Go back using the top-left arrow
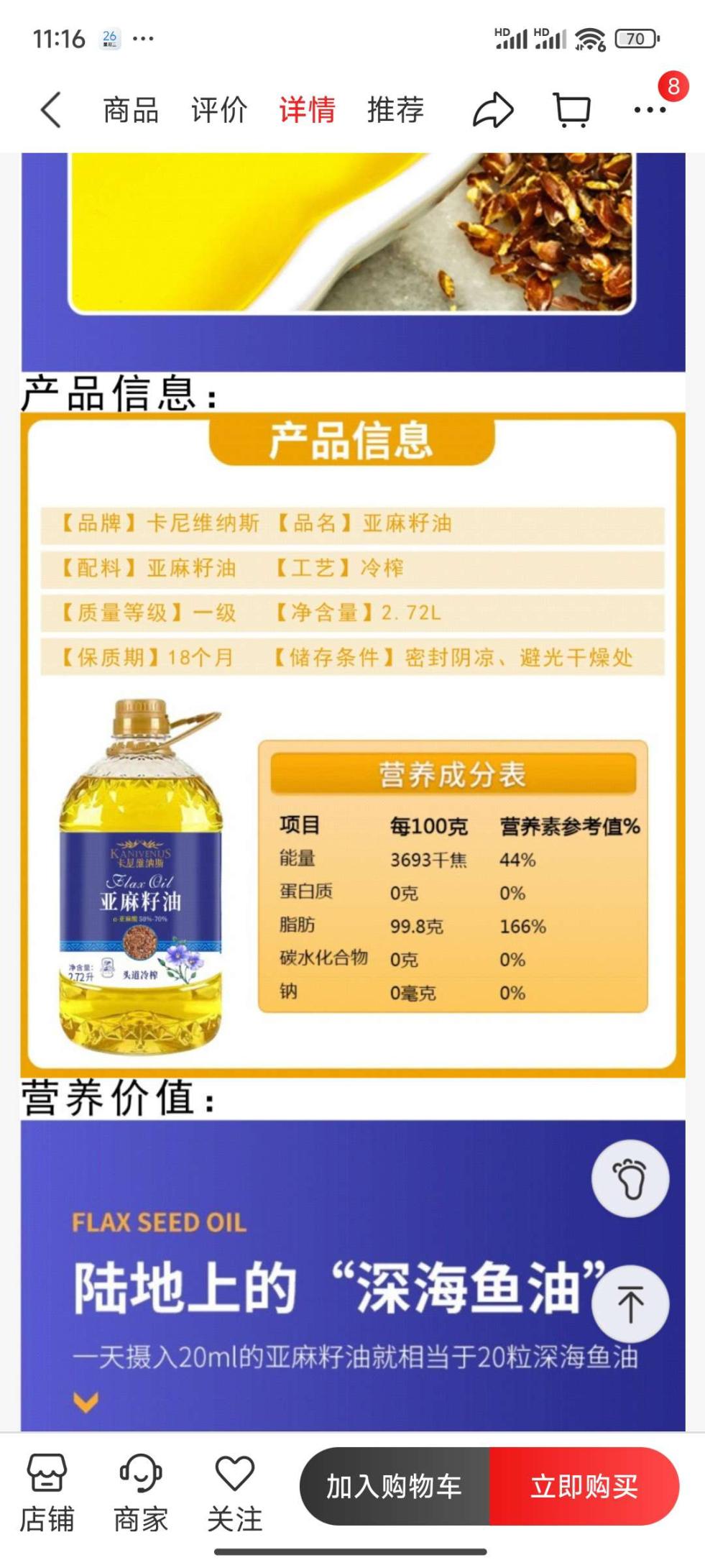705x1568 pixels. tap(50, 110)
